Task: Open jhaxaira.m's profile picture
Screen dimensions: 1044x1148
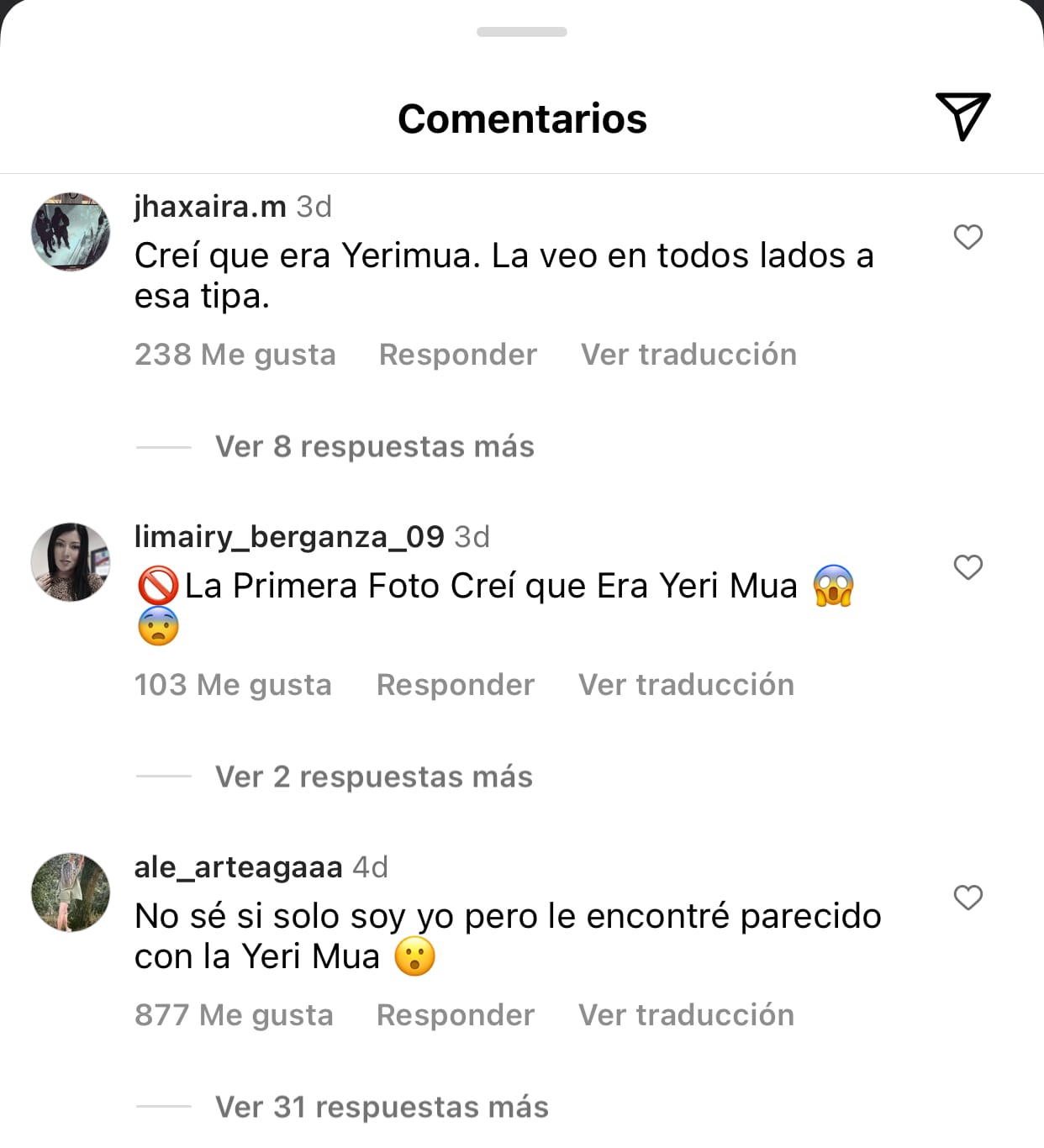Action: pos(71,231)
